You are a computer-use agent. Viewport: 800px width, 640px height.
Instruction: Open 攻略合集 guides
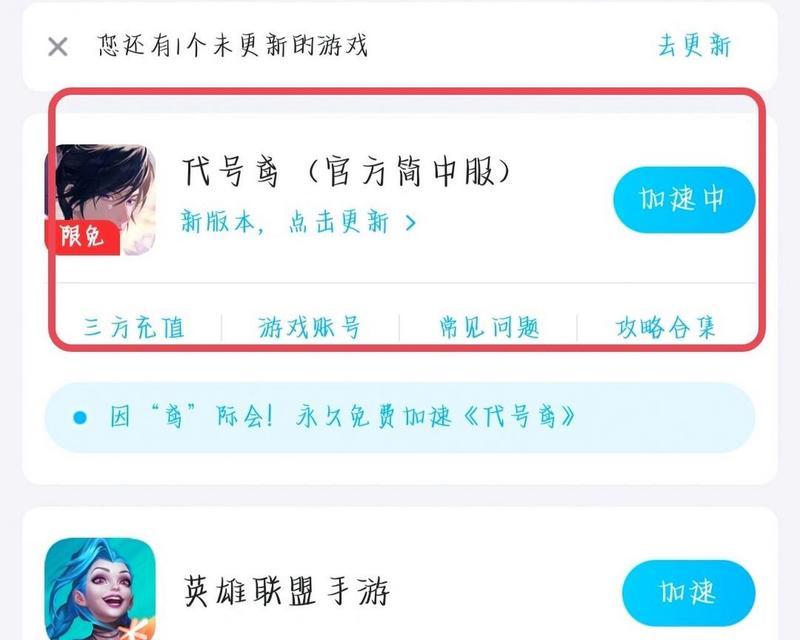666,328
